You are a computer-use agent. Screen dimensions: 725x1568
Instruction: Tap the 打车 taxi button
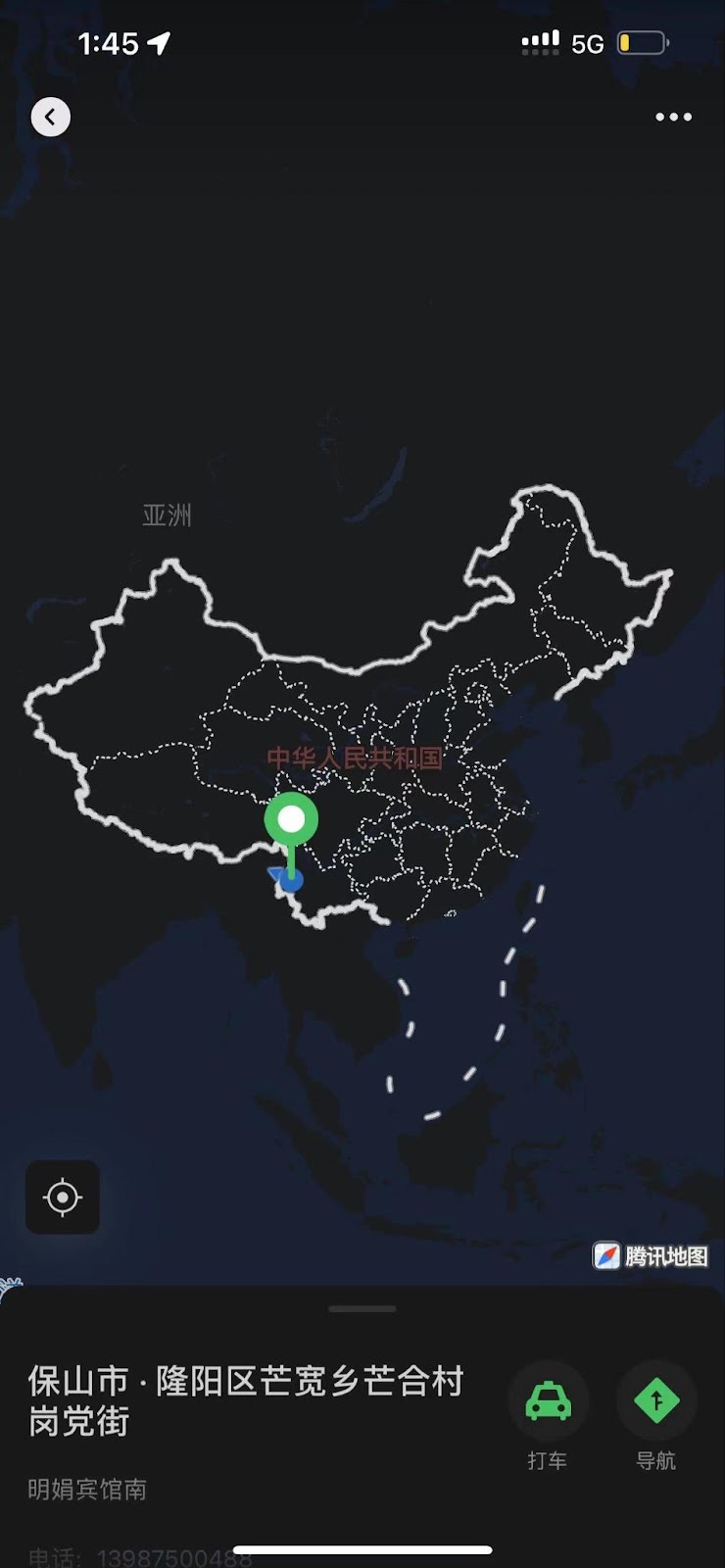coord(548,1401)
